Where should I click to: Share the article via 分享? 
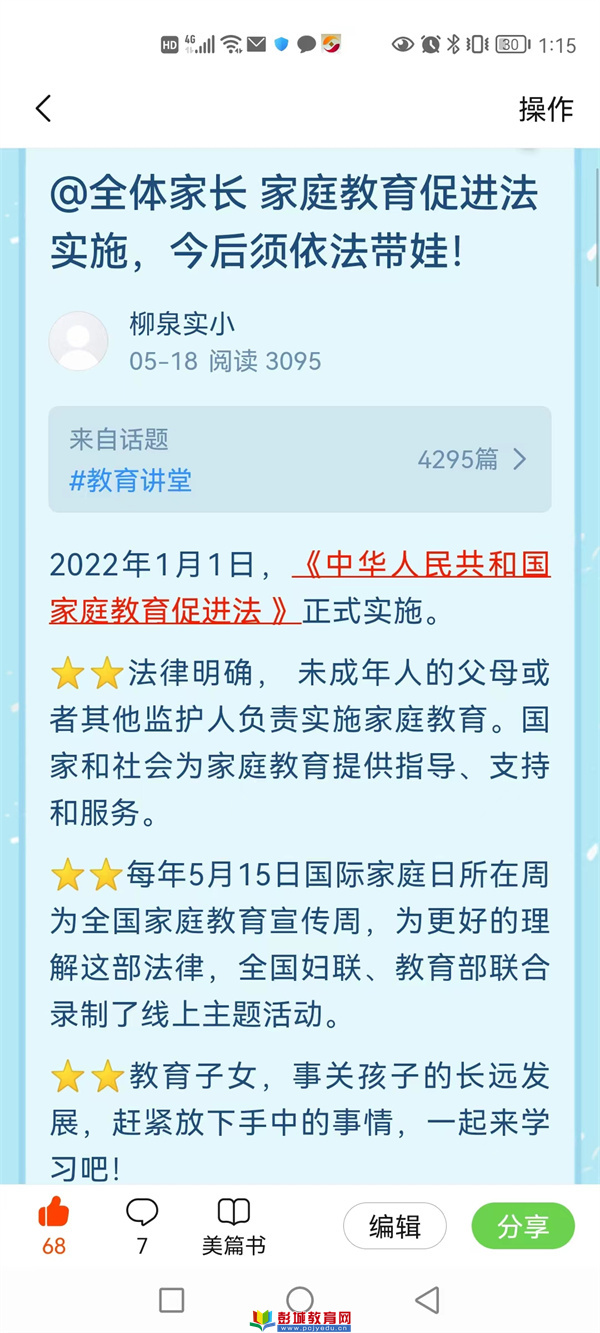click(x=523, y=1226)
